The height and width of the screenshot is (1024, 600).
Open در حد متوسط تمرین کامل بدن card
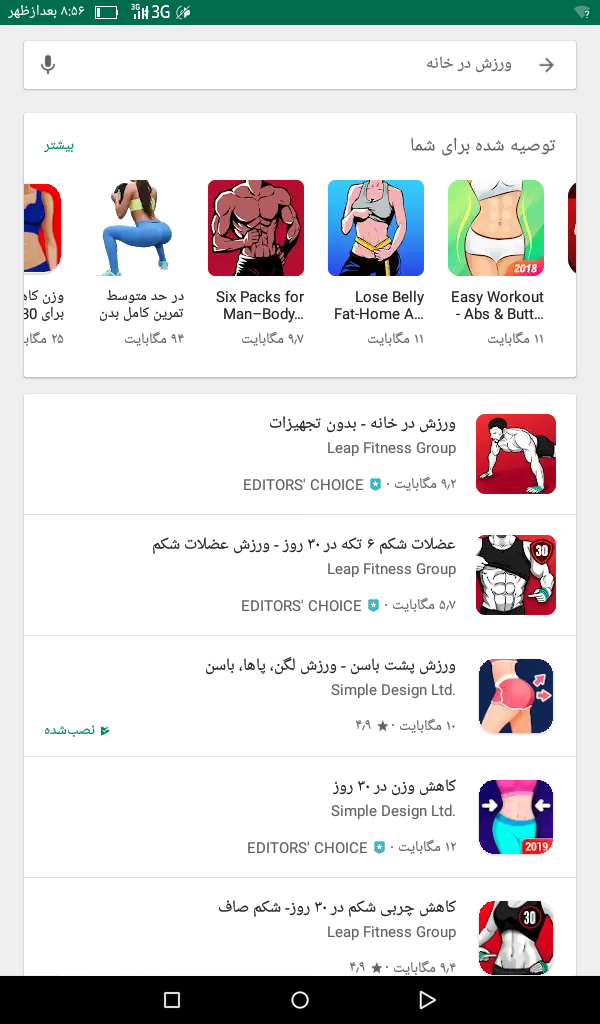(136, 262)
